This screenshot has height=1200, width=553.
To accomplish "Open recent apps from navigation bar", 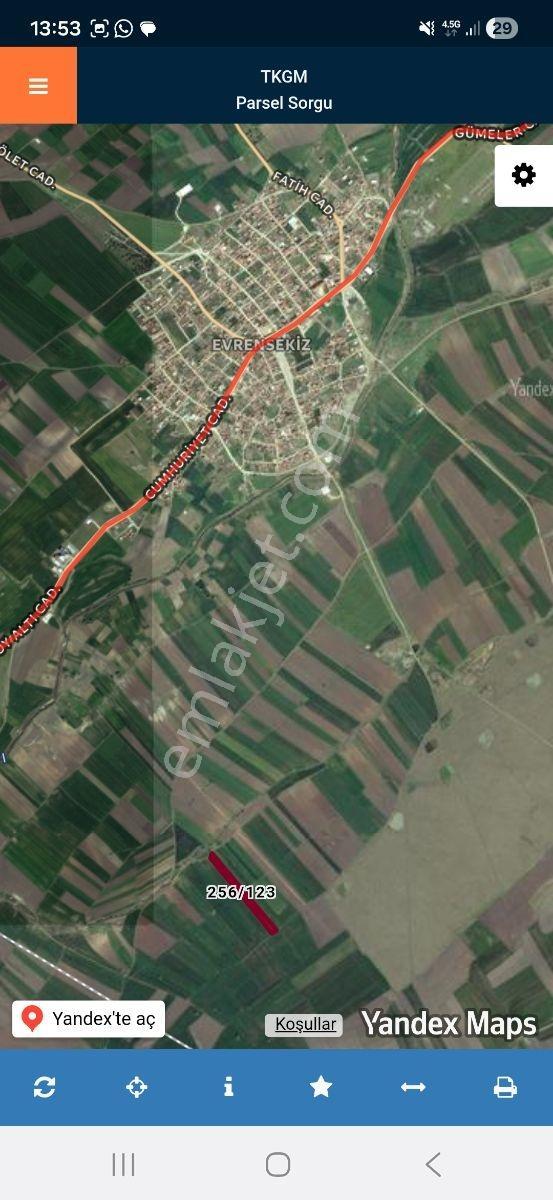I will click(x=123, y=1164).
